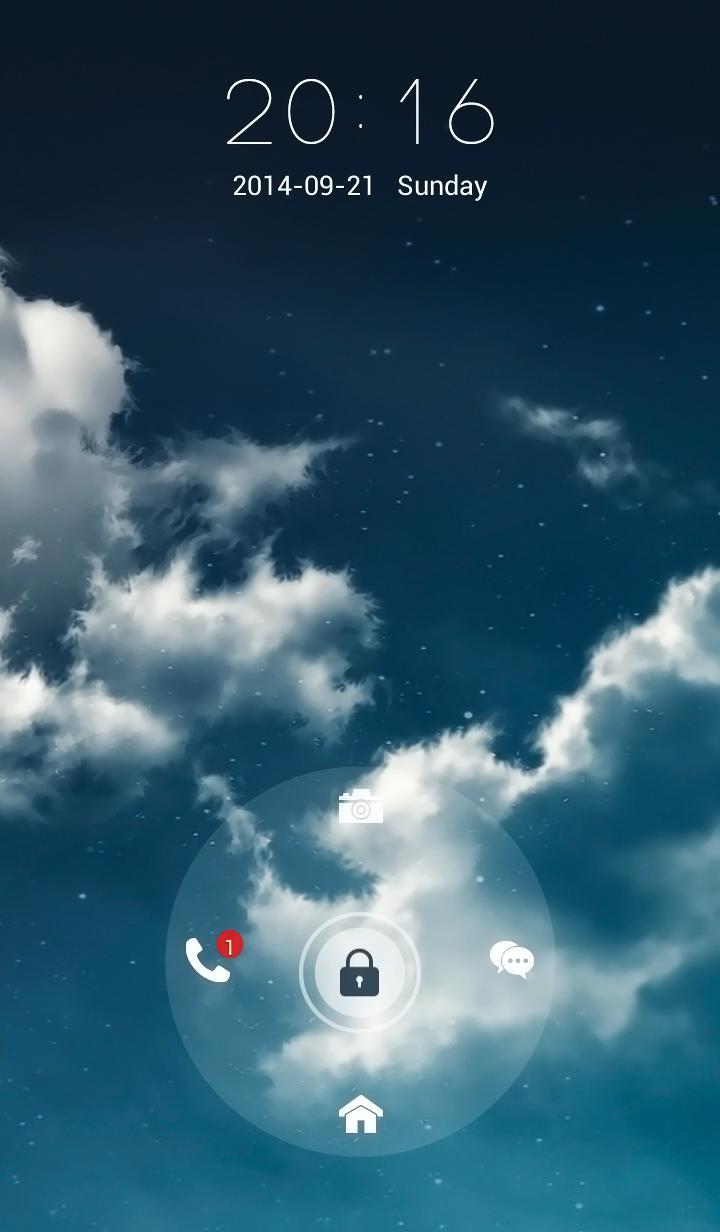
Task: Tap the home shortcut icon
Action: pos(360,1113)
